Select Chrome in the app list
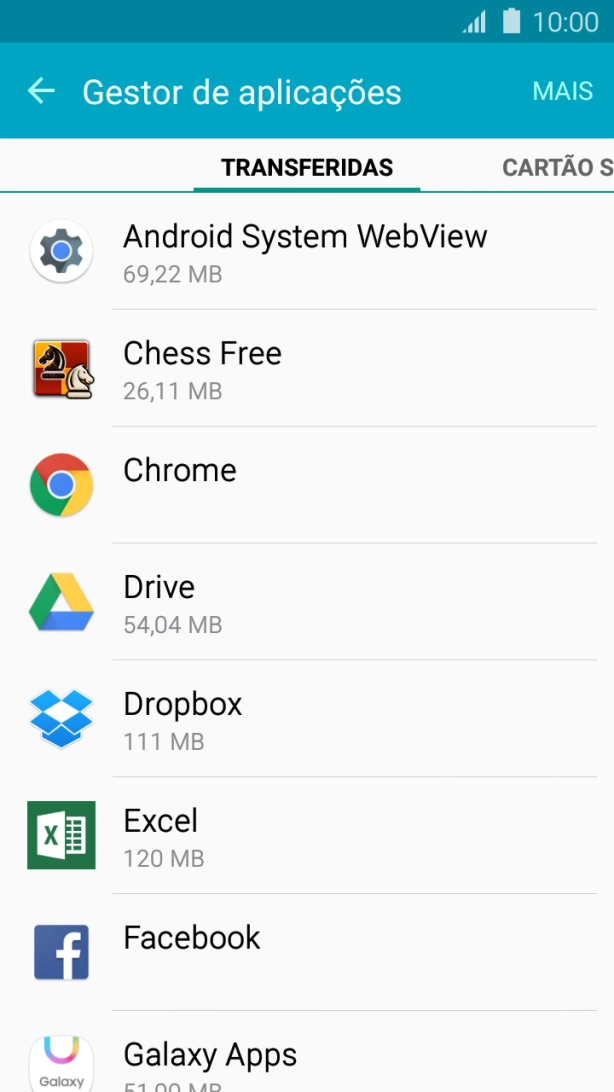The width and height of the screenshot is (614, 1092). tap(305, 485)
